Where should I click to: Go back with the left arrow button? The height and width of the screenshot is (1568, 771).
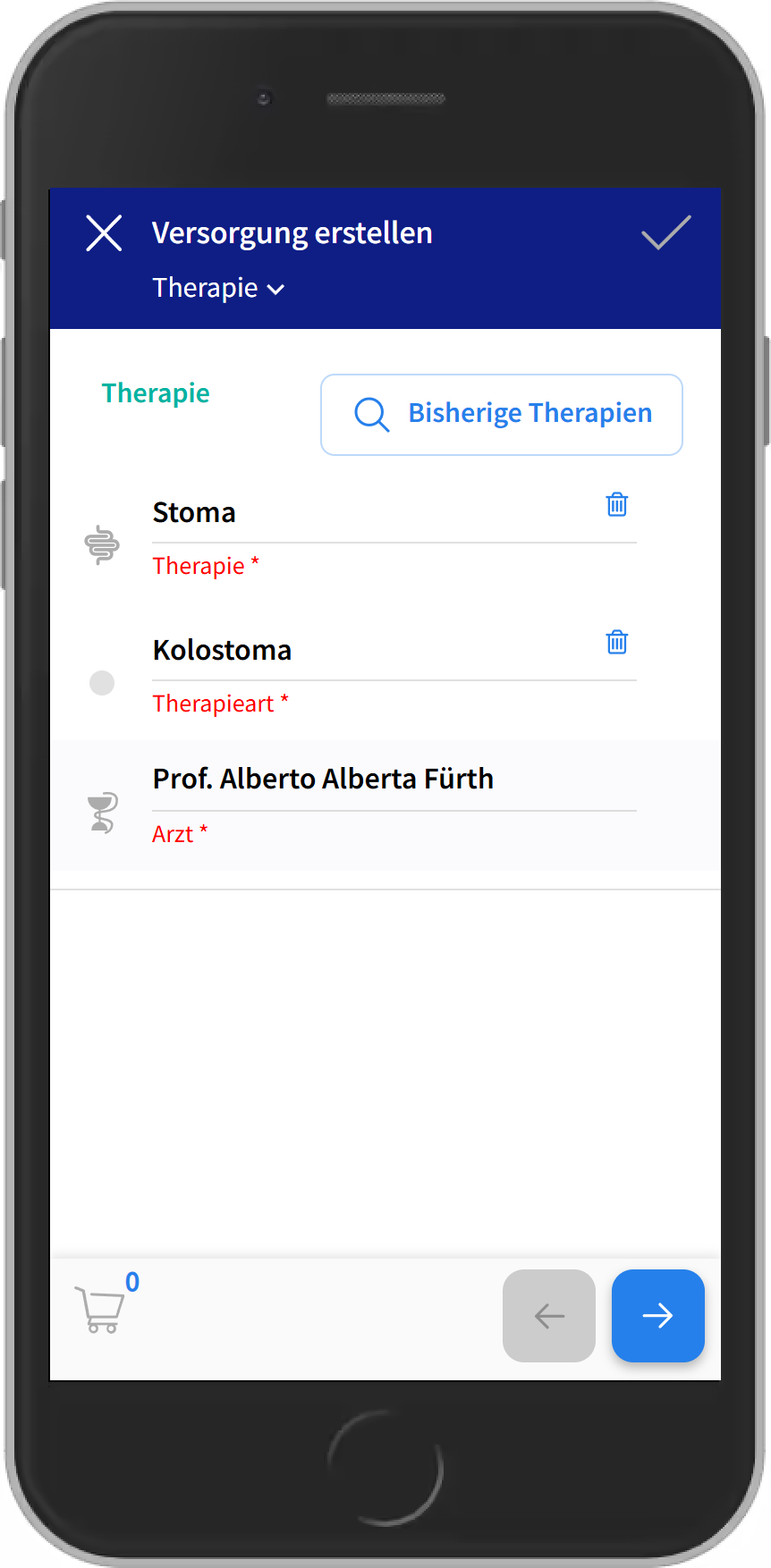click(549, 1315)
